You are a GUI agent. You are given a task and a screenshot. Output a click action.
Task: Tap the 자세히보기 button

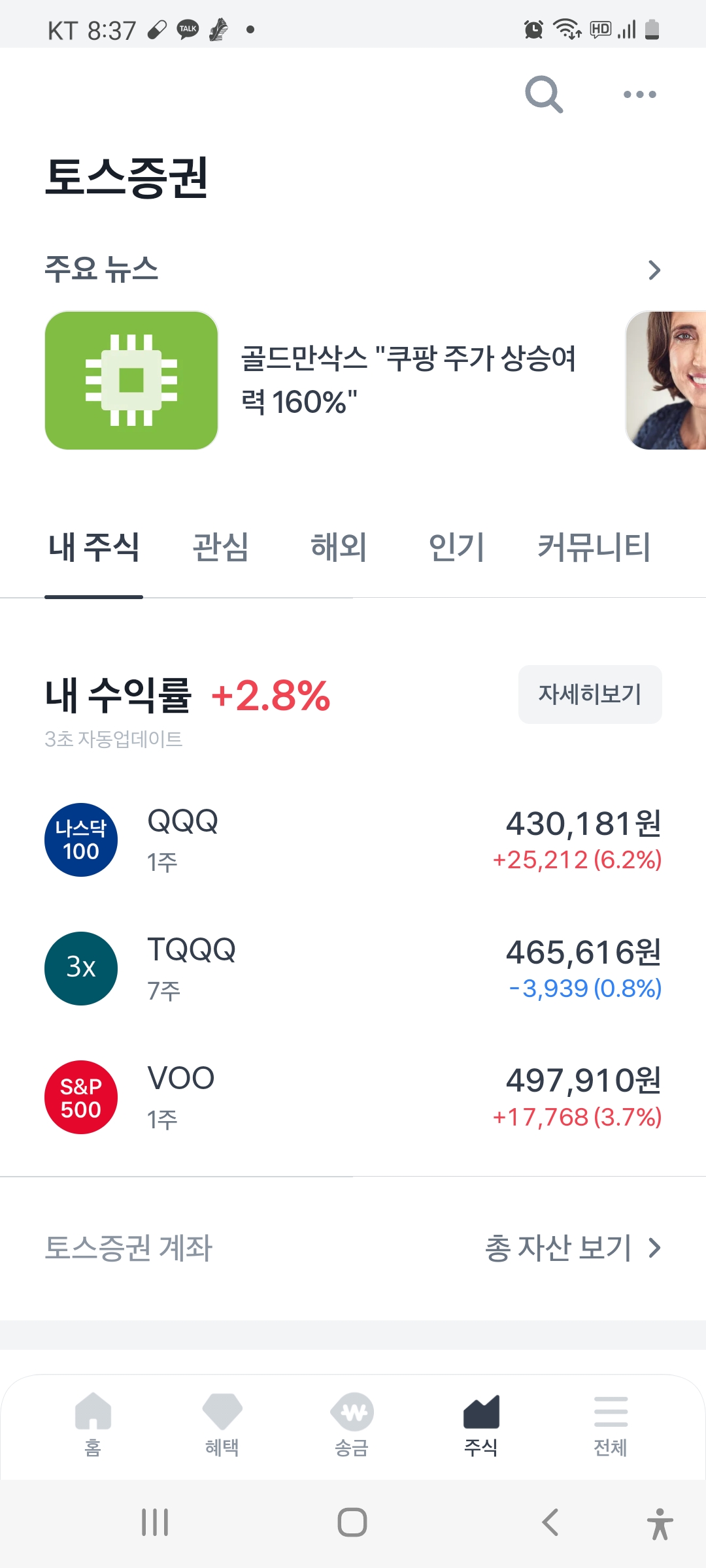[x=590, y=694]
